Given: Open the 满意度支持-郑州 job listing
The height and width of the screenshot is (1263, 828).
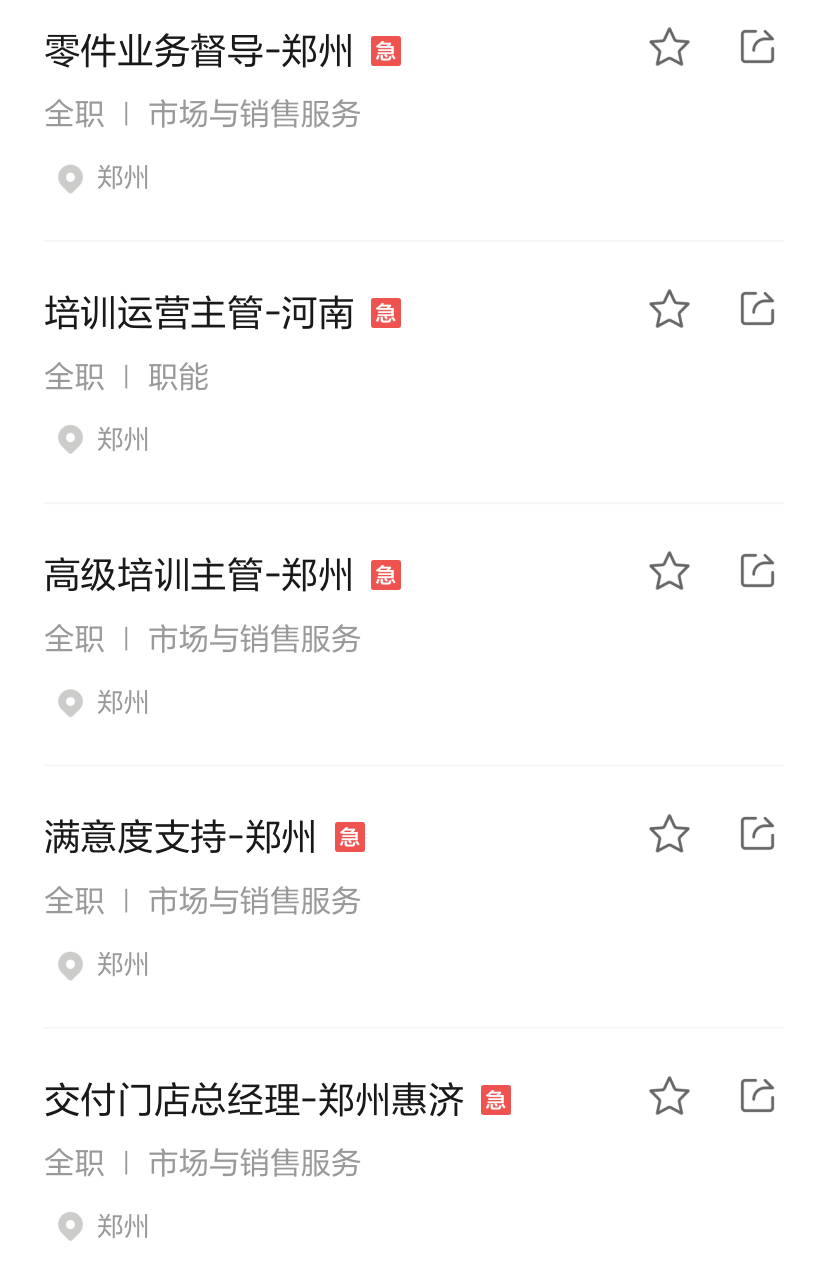Looking at the screenshot, I should coord(181,837).
